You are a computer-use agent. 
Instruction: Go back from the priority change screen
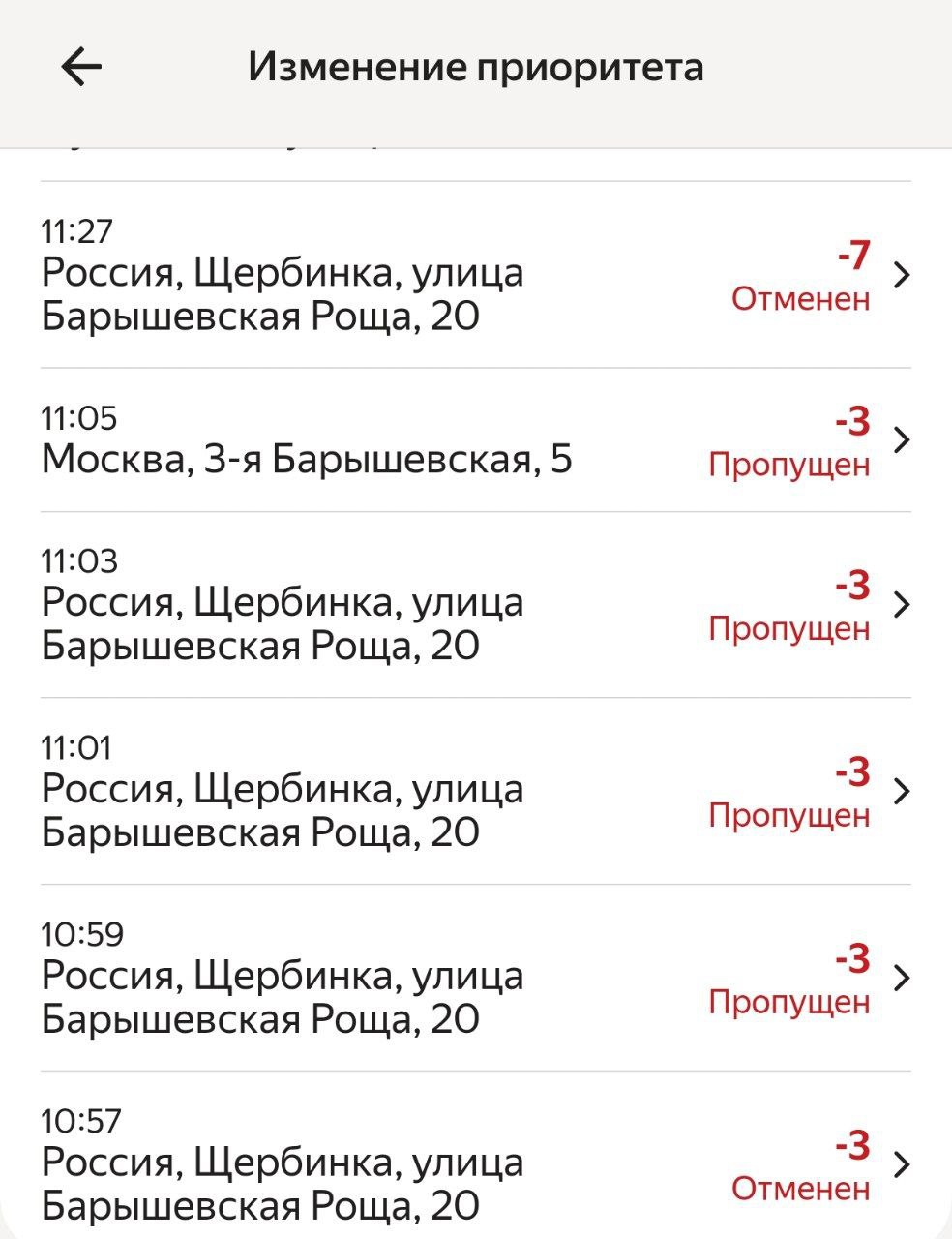pos(81,67)
